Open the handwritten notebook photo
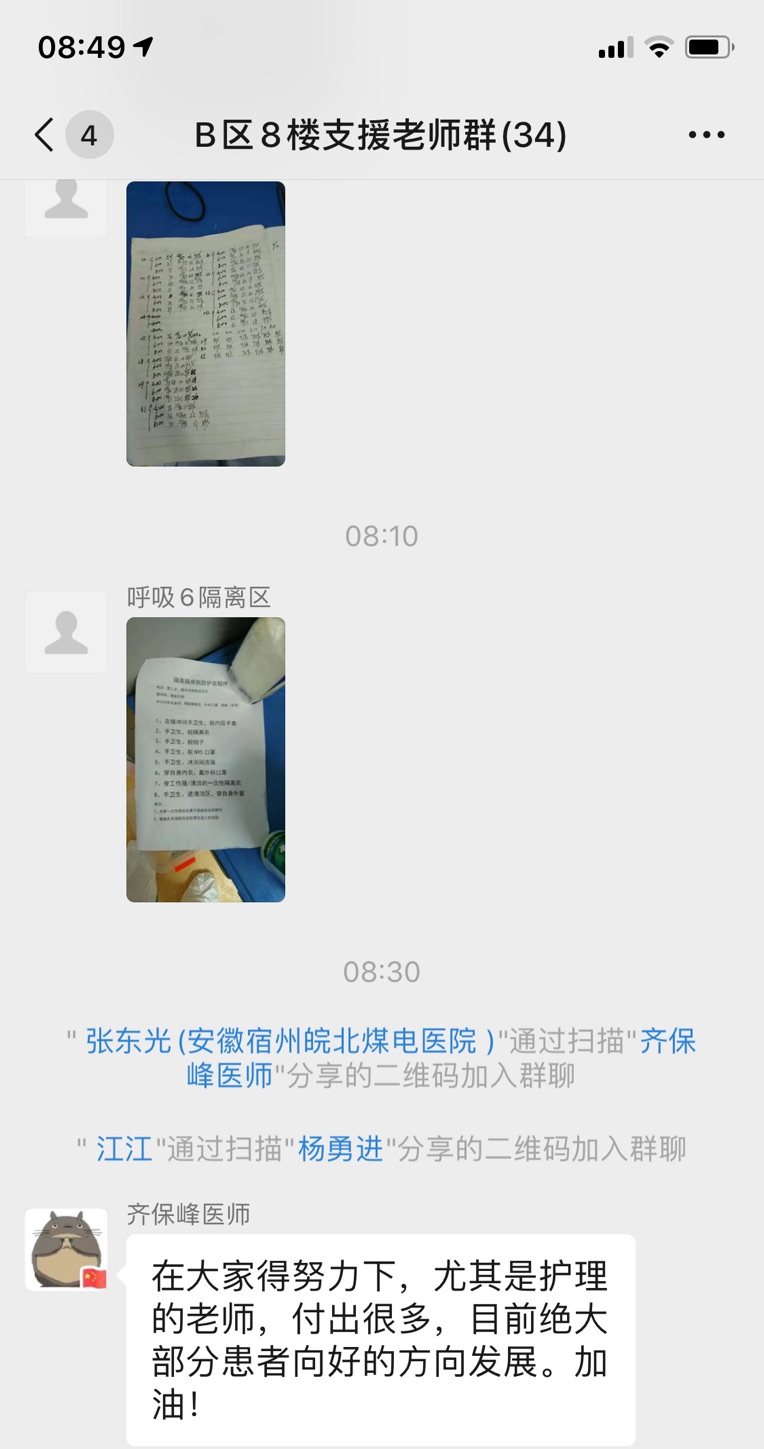The width and height of the screenshot is (764, 1449). 205,323
